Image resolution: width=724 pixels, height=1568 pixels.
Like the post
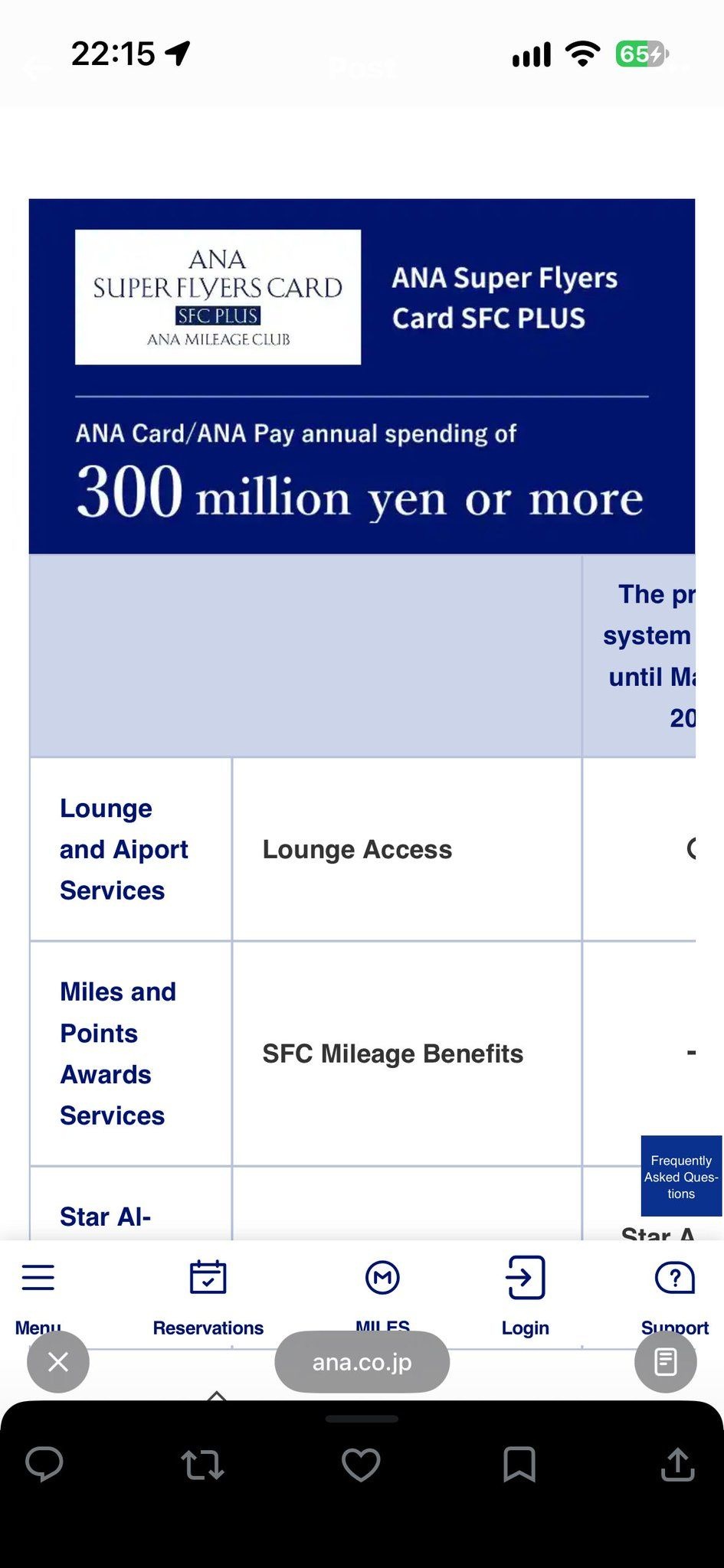click(x=361, y=1465)
